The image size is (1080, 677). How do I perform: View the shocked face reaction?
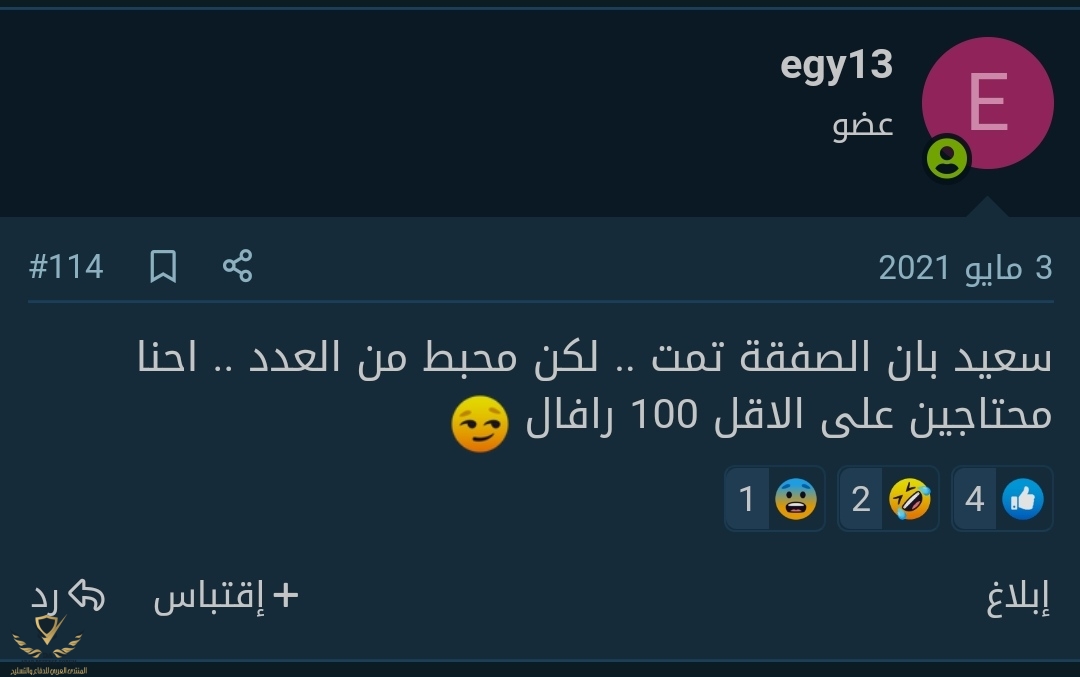(775, 498)
